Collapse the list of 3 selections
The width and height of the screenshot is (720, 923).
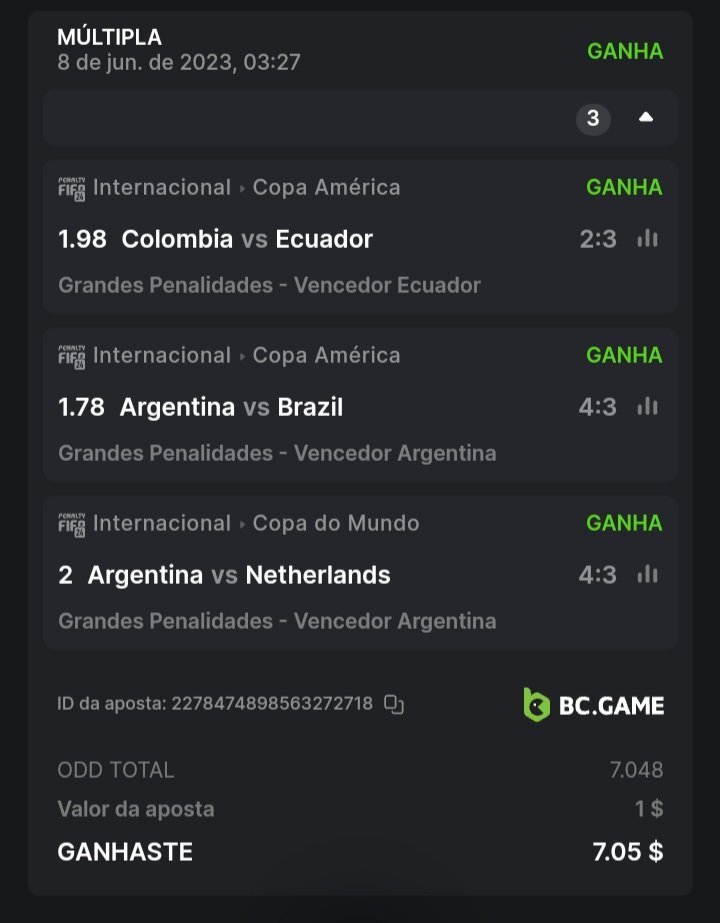point(645,118)
